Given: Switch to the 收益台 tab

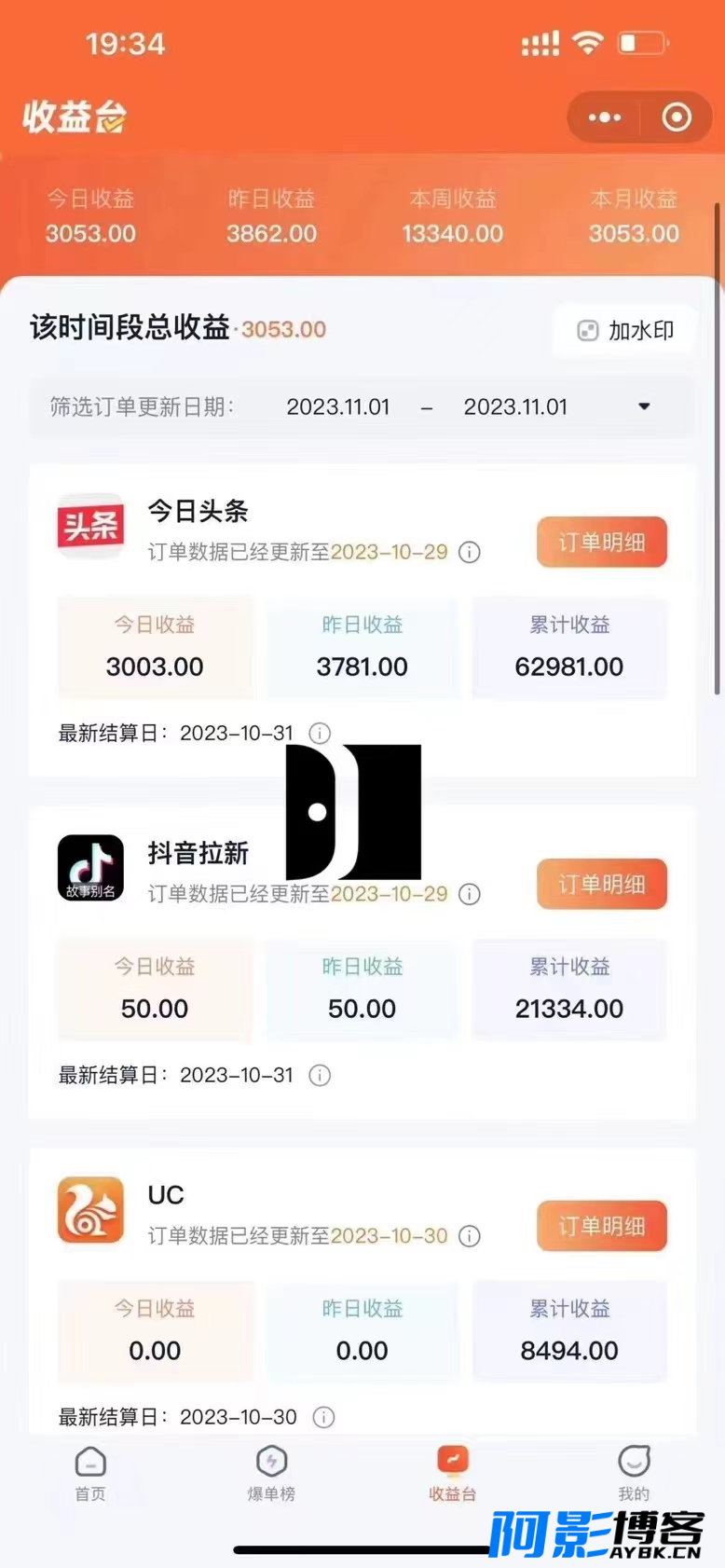Looking at the screenshot, I should [452, 1473].
